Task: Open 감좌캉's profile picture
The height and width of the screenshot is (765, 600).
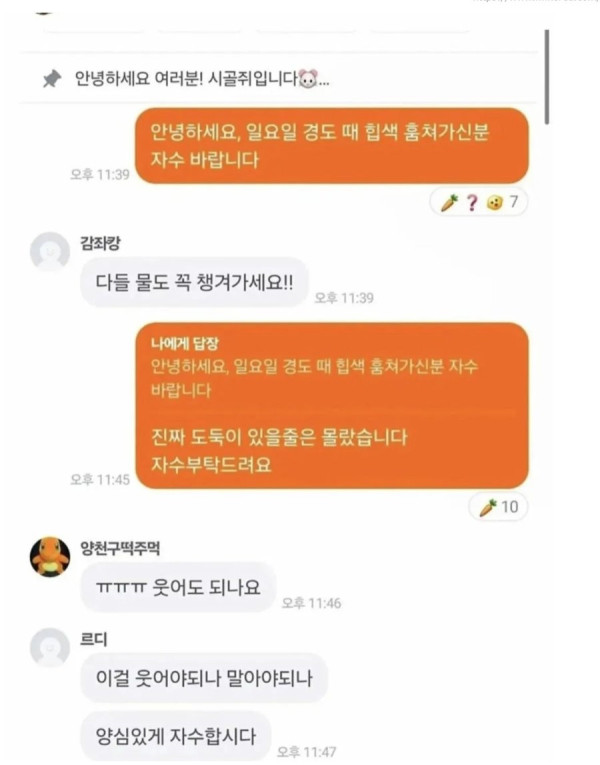Action: (51, 252)
